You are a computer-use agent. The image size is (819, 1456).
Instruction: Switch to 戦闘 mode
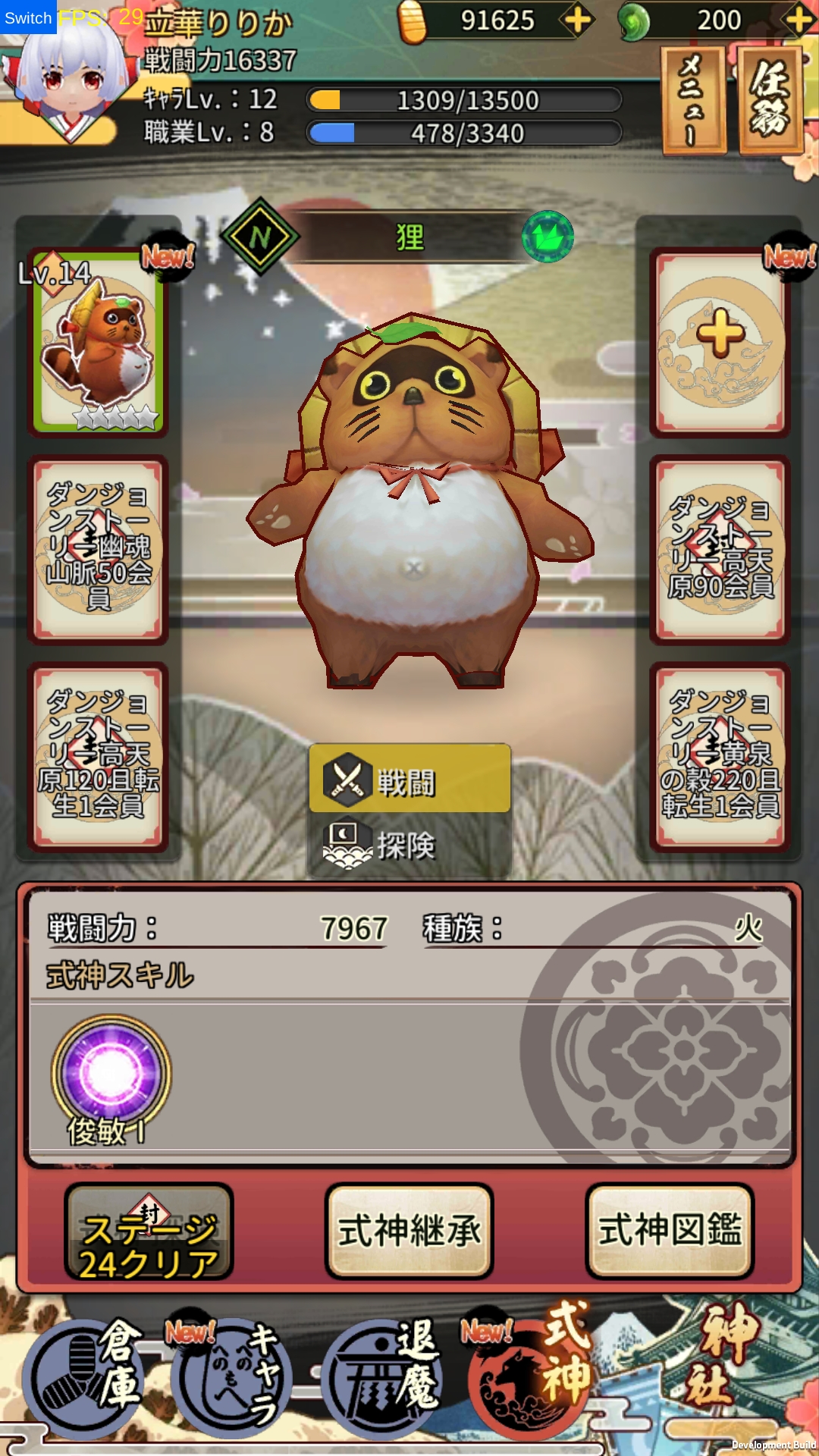point(409,780)
